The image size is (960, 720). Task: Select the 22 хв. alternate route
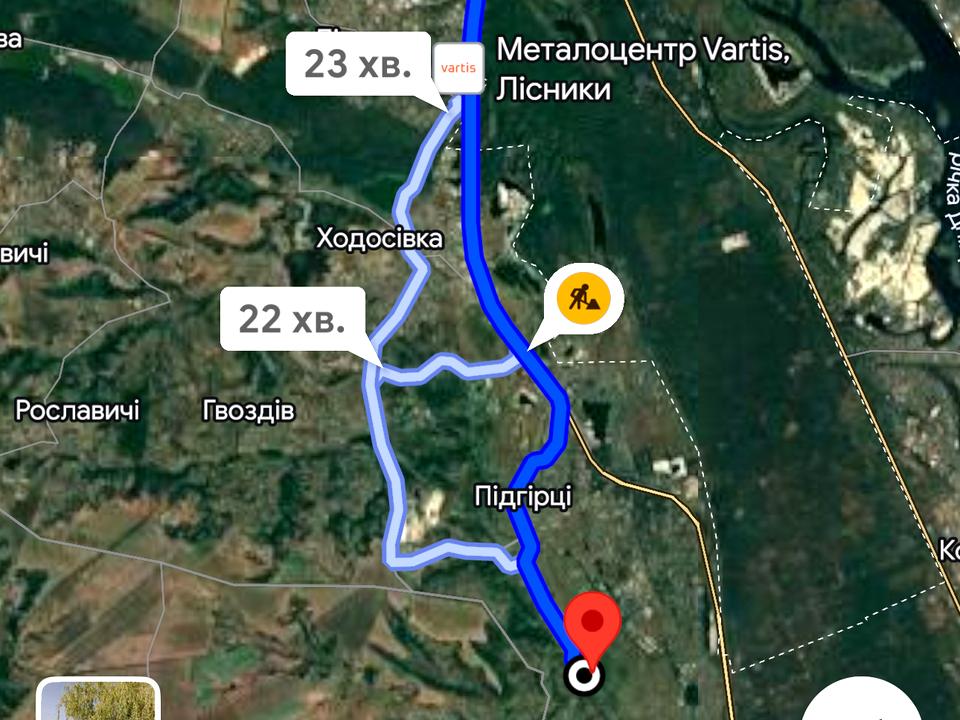point(292,320)
